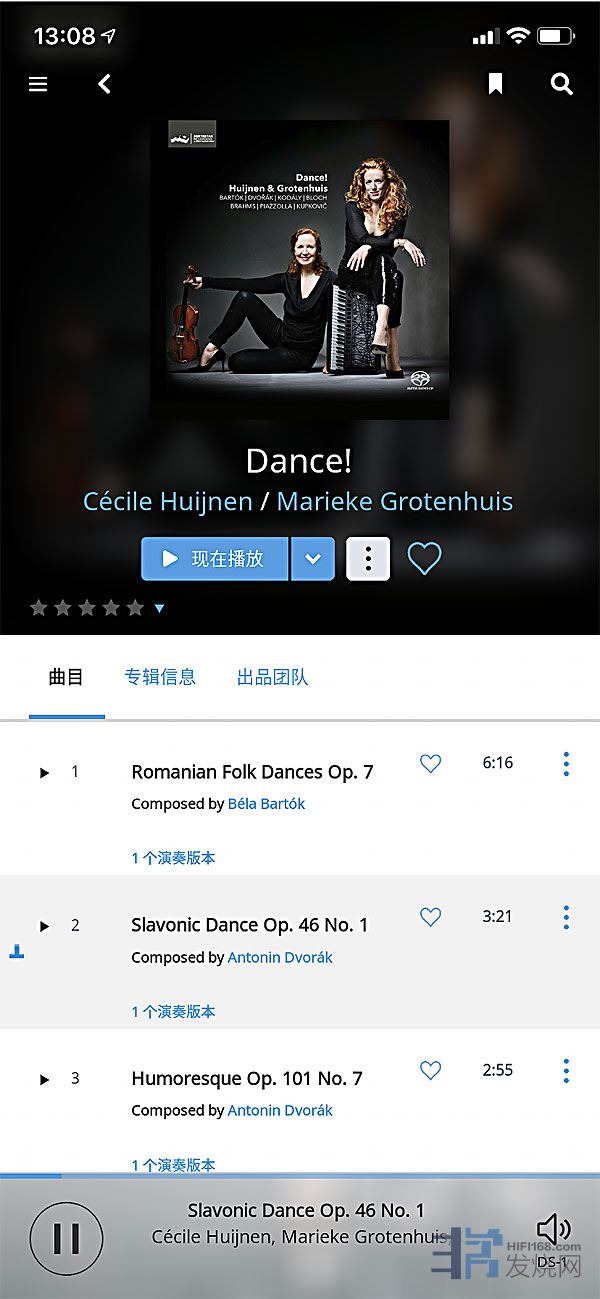Open Cécile Huijnen artist link
This screenshot has height=1299, width=600.
coord(167,501)
